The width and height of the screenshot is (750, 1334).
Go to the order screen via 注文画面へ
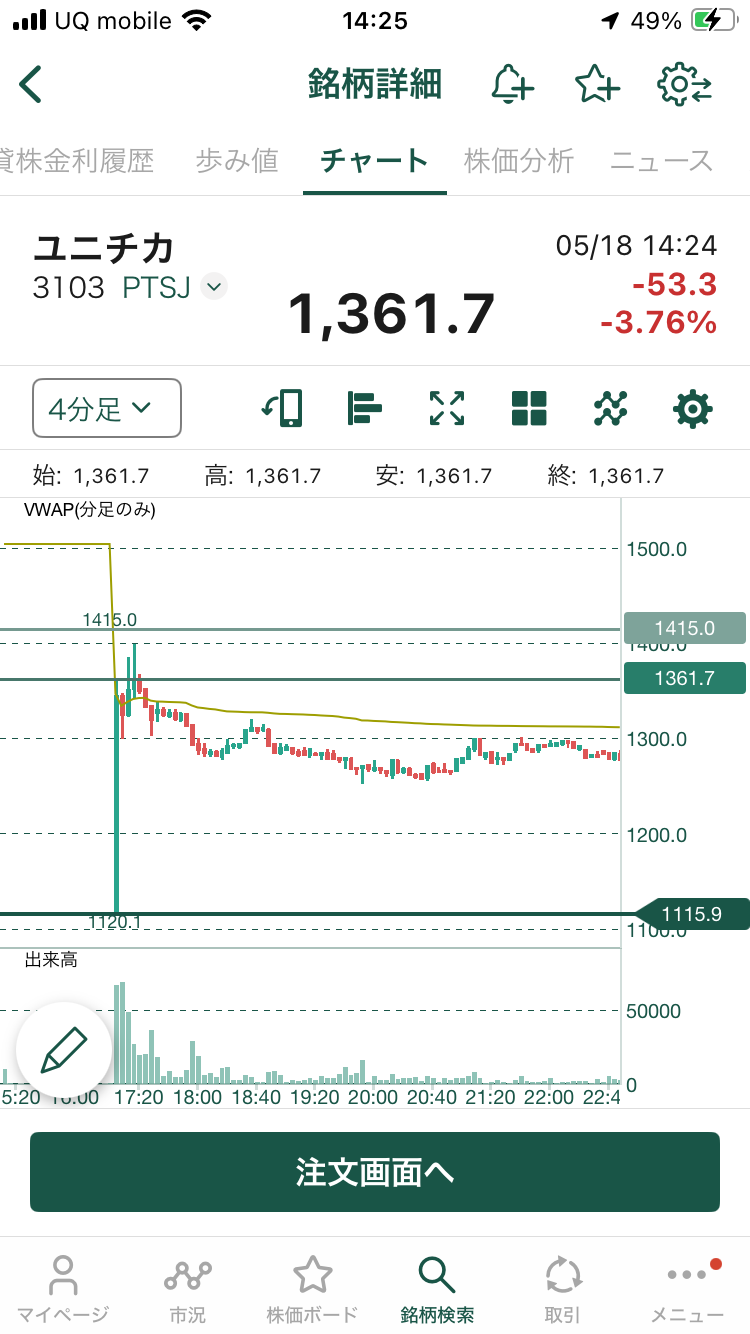pos(375,1172)
